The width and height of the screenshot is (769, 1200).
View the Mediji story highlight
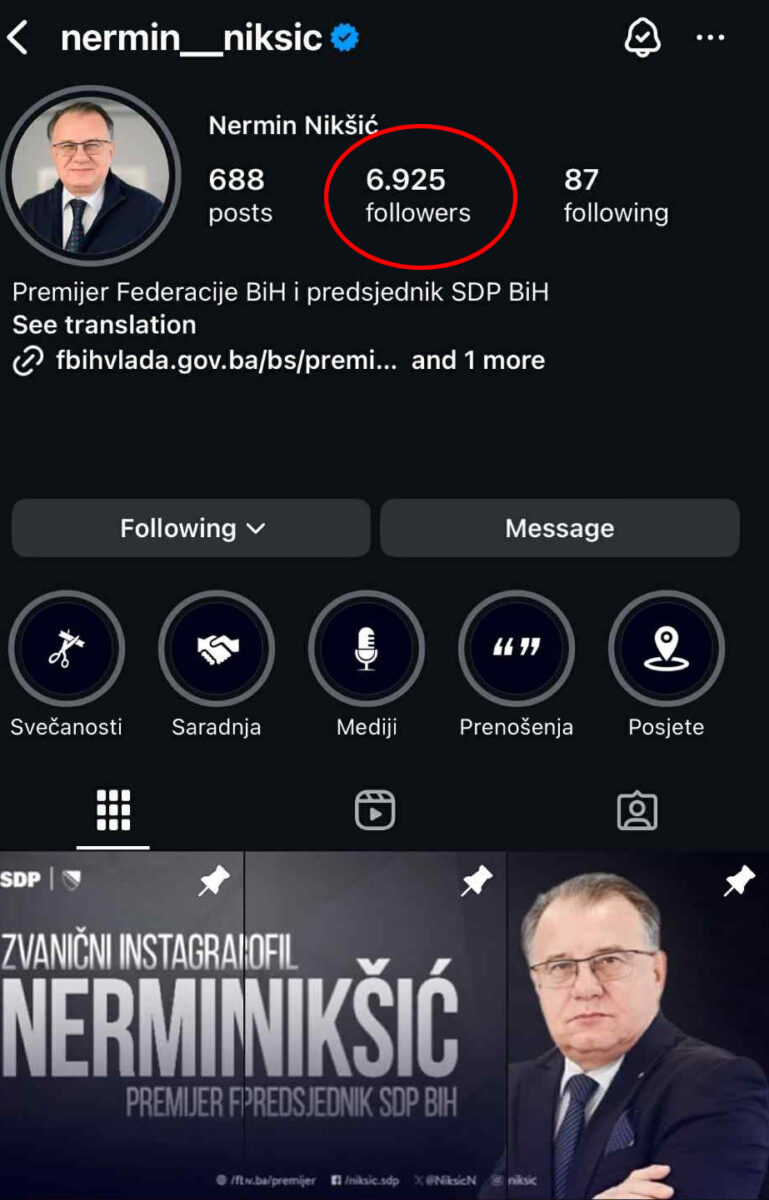[x=366, y=650]
